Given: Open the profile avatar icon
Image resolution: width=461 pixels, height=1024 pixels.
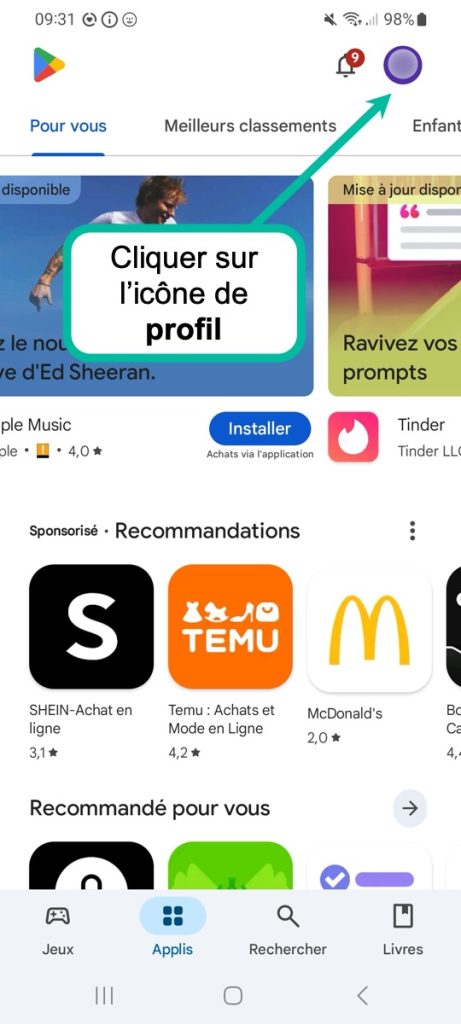Looking at the screenshot, I should coord(402,65).
